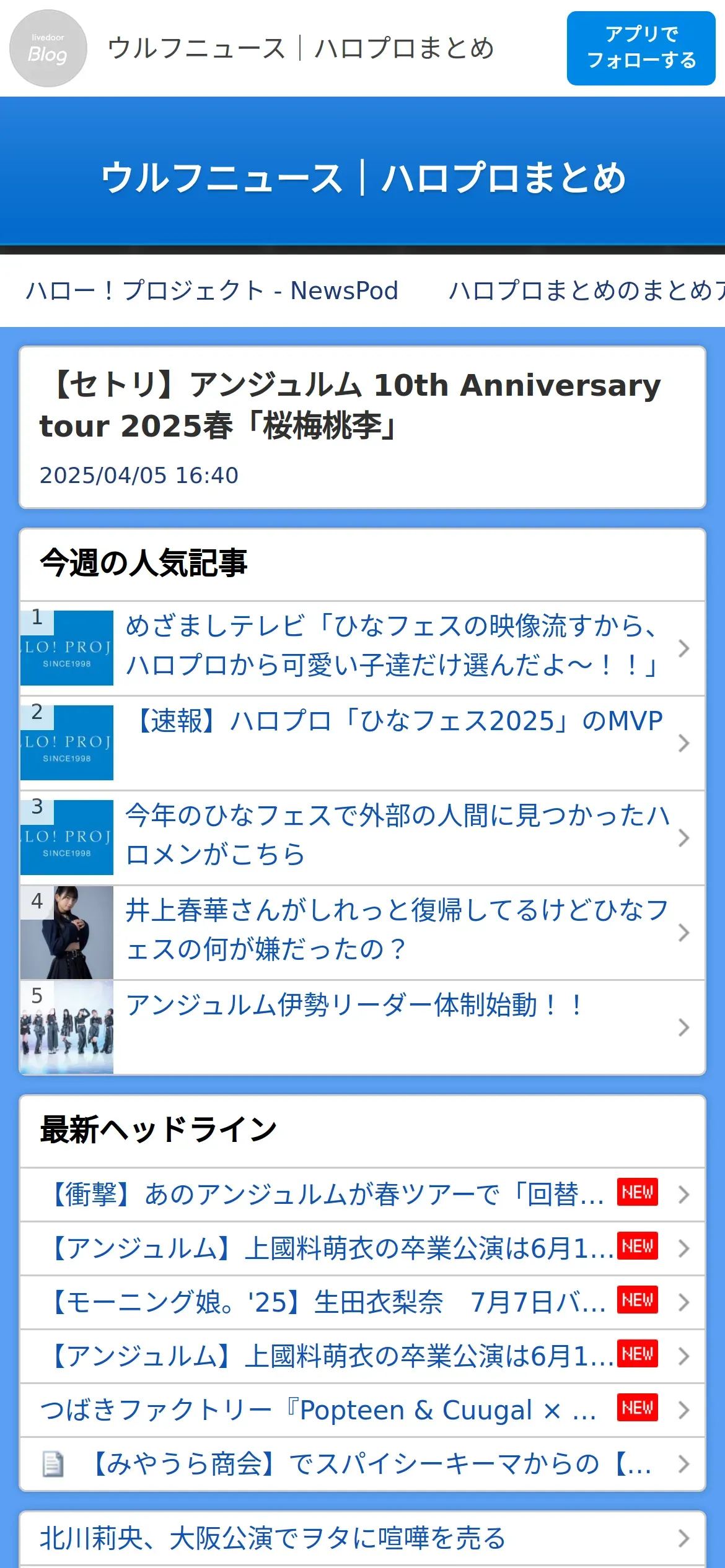Open ranked article 1 about めざましテレビ ひなフェス
Viewport: 725px width, 1568px height.
[362, 648]
